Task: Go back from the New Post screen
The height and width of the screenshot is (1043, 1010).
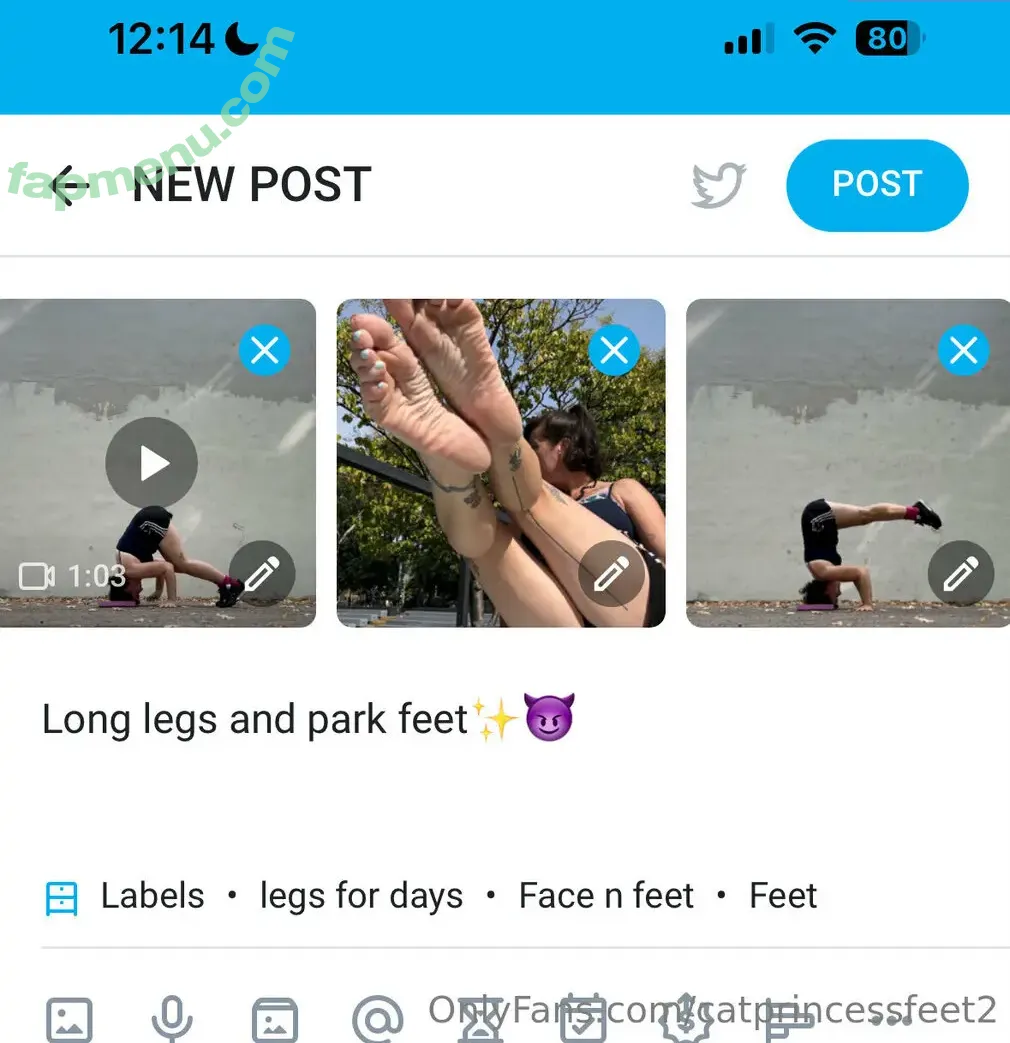Action: 68,186
